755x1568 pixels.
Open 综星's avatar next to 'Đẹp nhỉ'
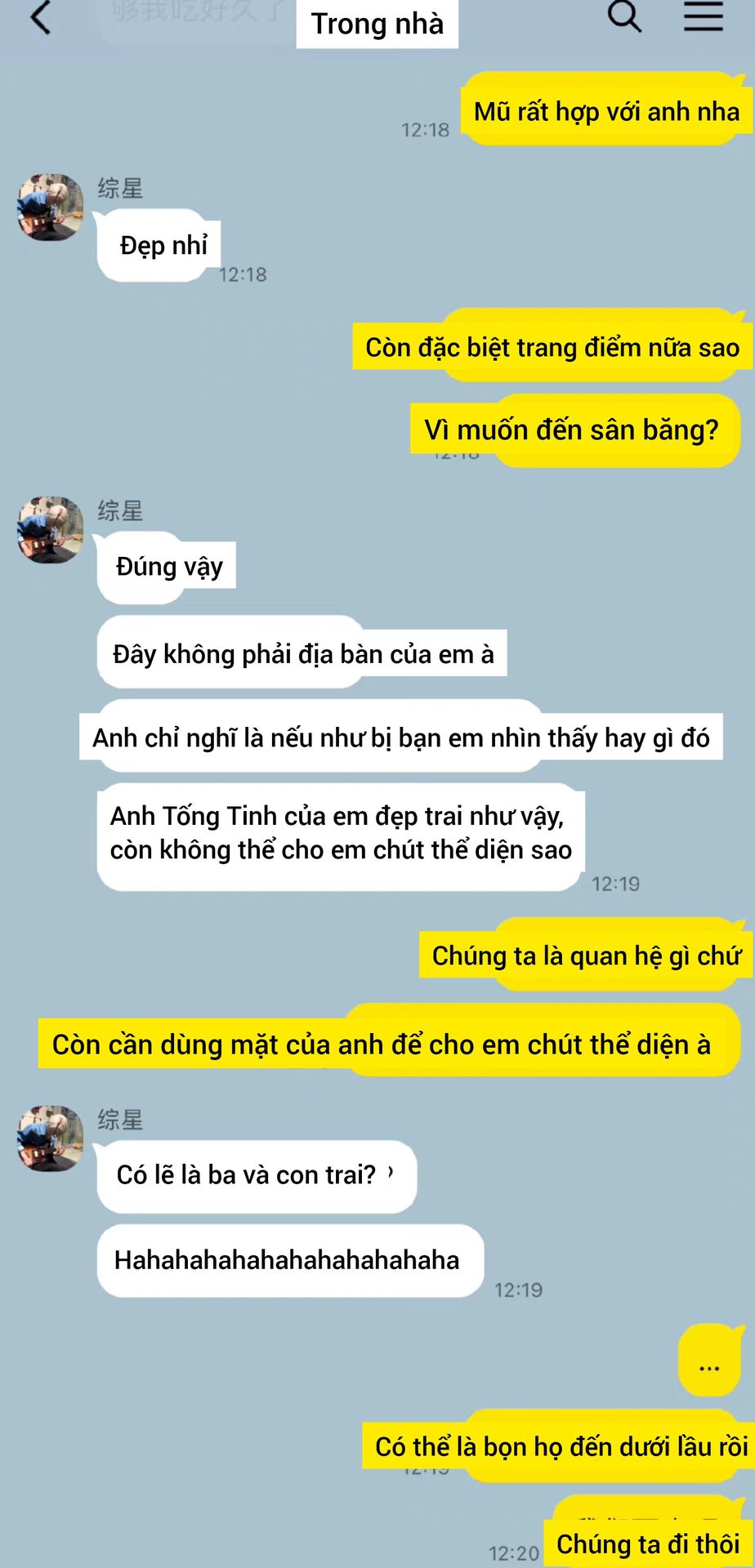(x=51, y=207)
